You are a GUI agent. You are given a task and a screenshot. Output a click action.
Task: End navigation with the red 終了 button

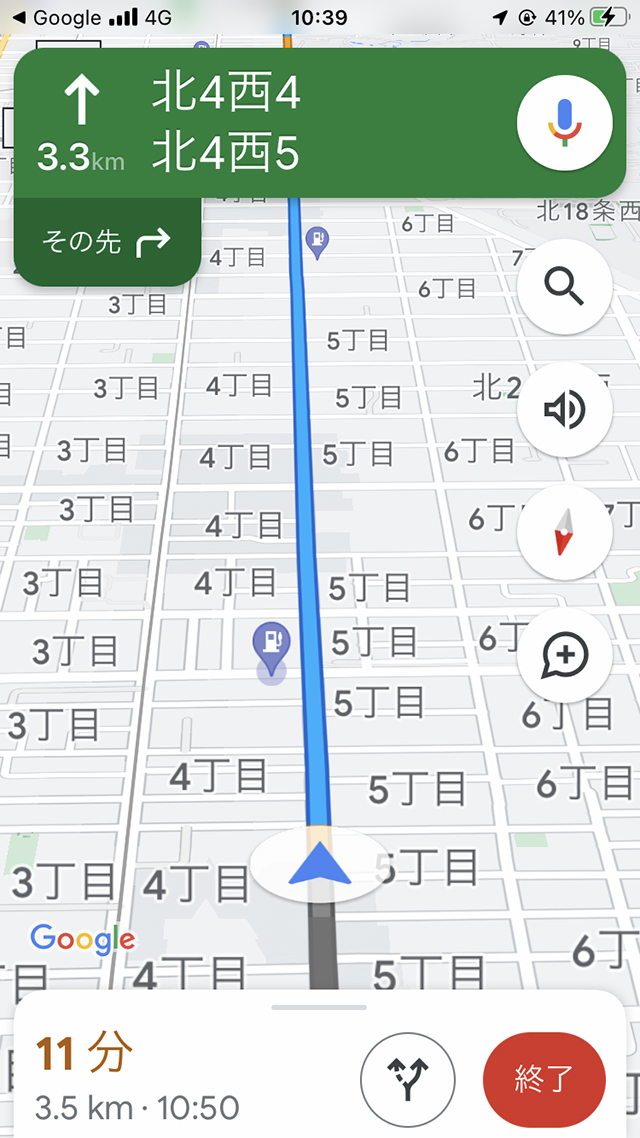pos(543,1079)
